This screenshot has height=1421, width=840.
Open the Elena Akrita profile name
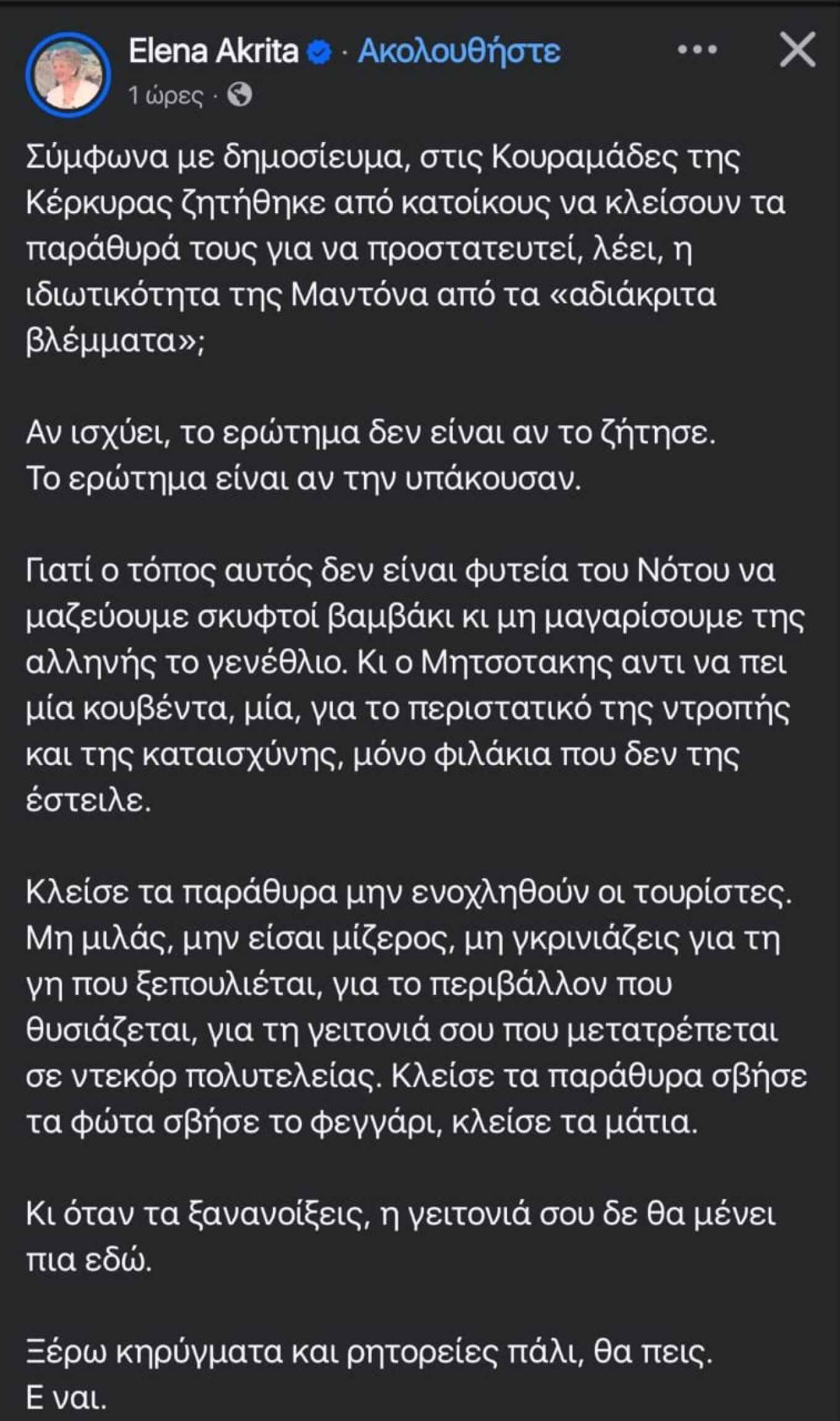(214, 51)
